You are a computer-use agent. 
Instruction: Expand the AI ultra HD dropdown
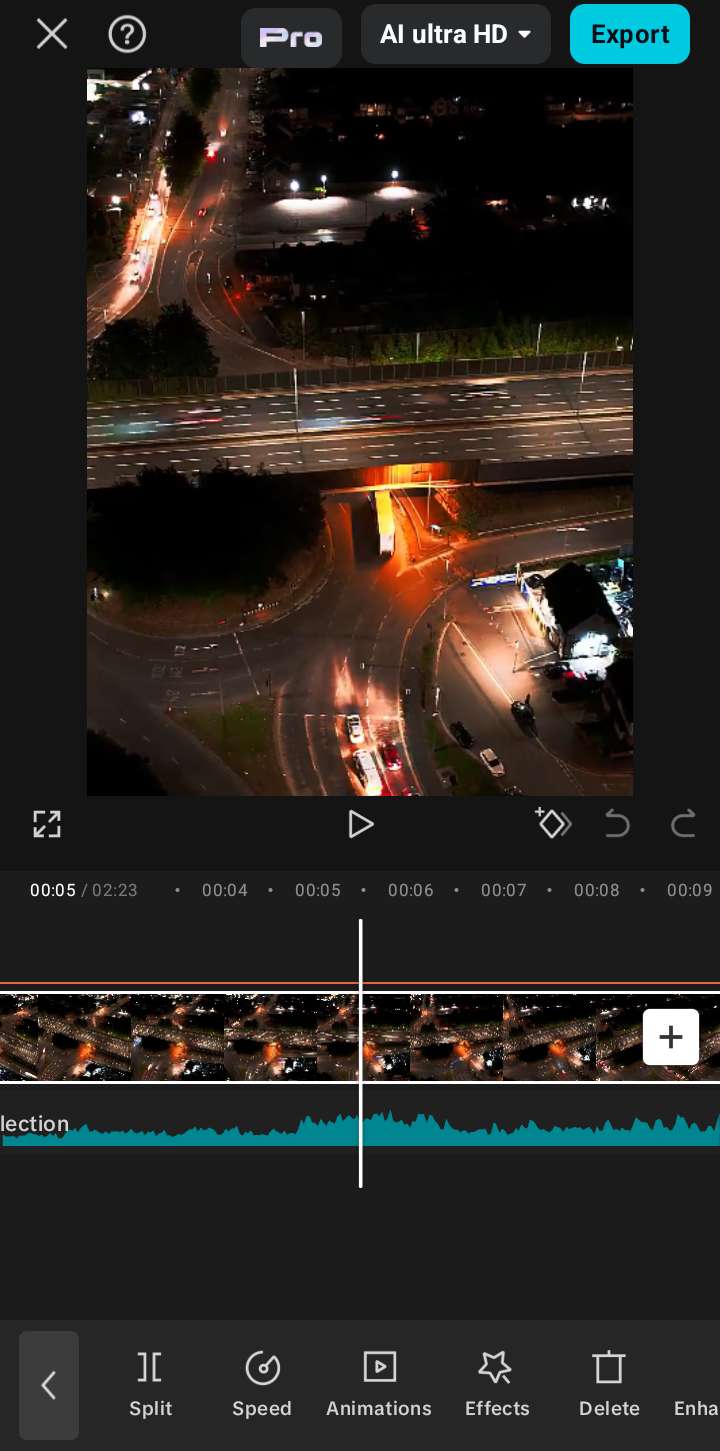point(455,35)
